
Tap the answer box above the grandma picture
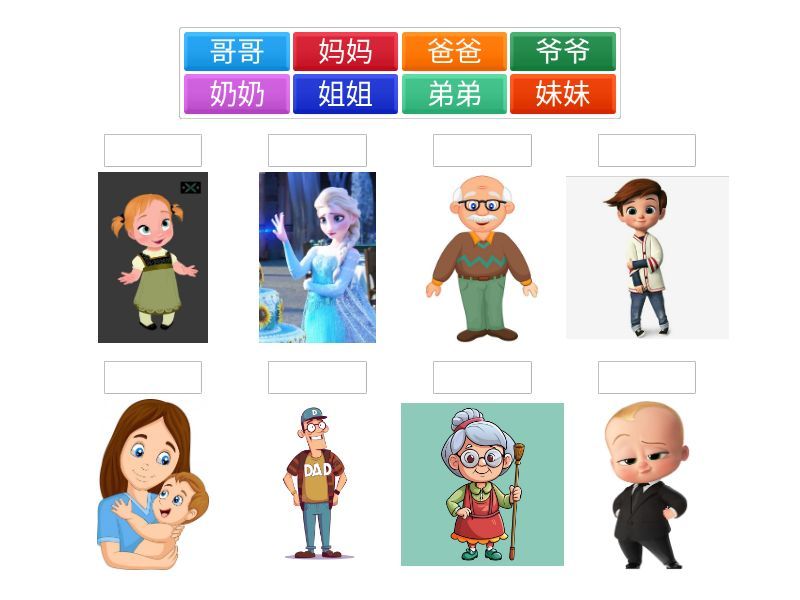(x=482, y=377)
